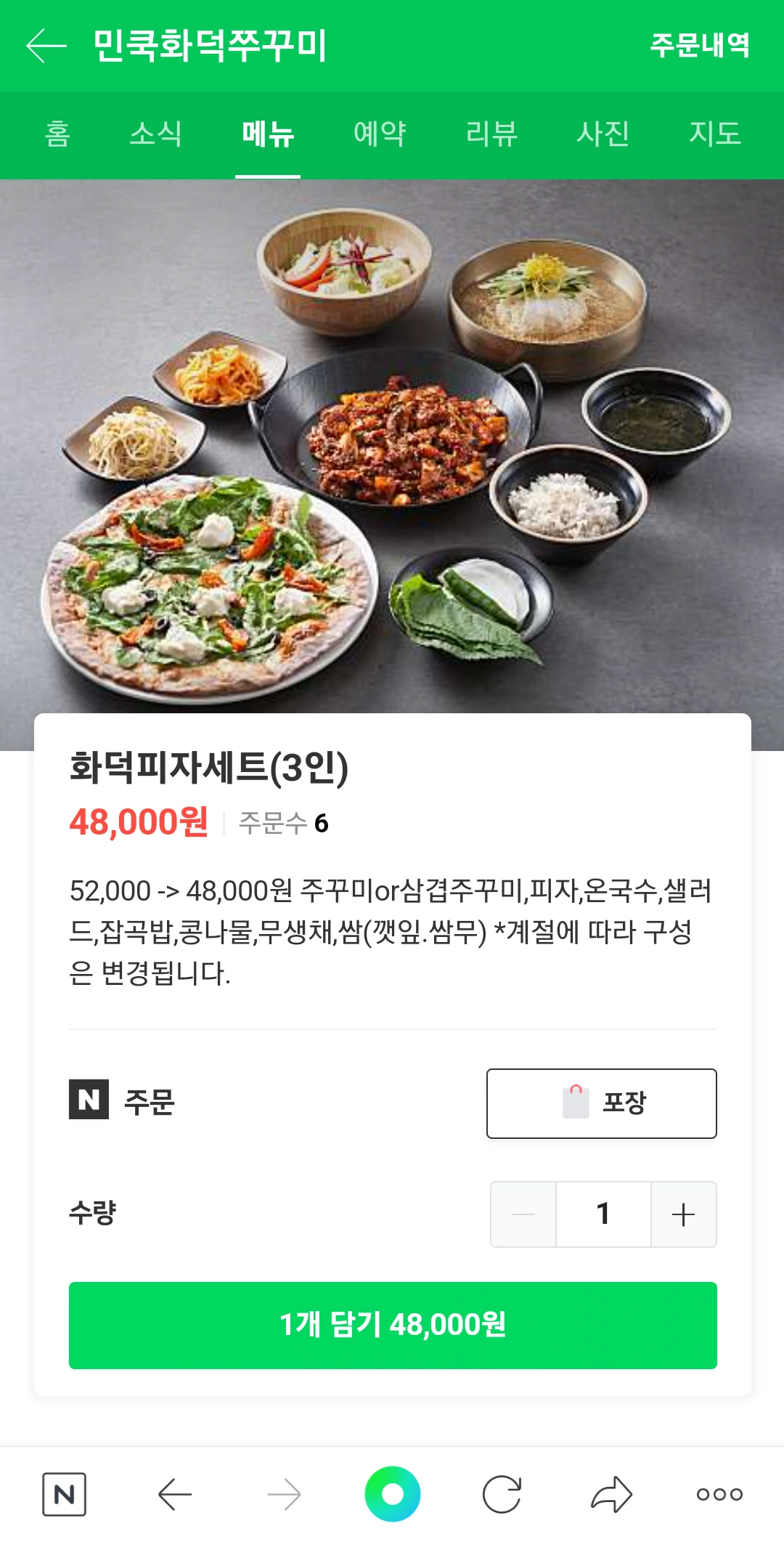Share this page
Image resolution: width=784 pixels, height=1542 pixels.
point(611,1494)
